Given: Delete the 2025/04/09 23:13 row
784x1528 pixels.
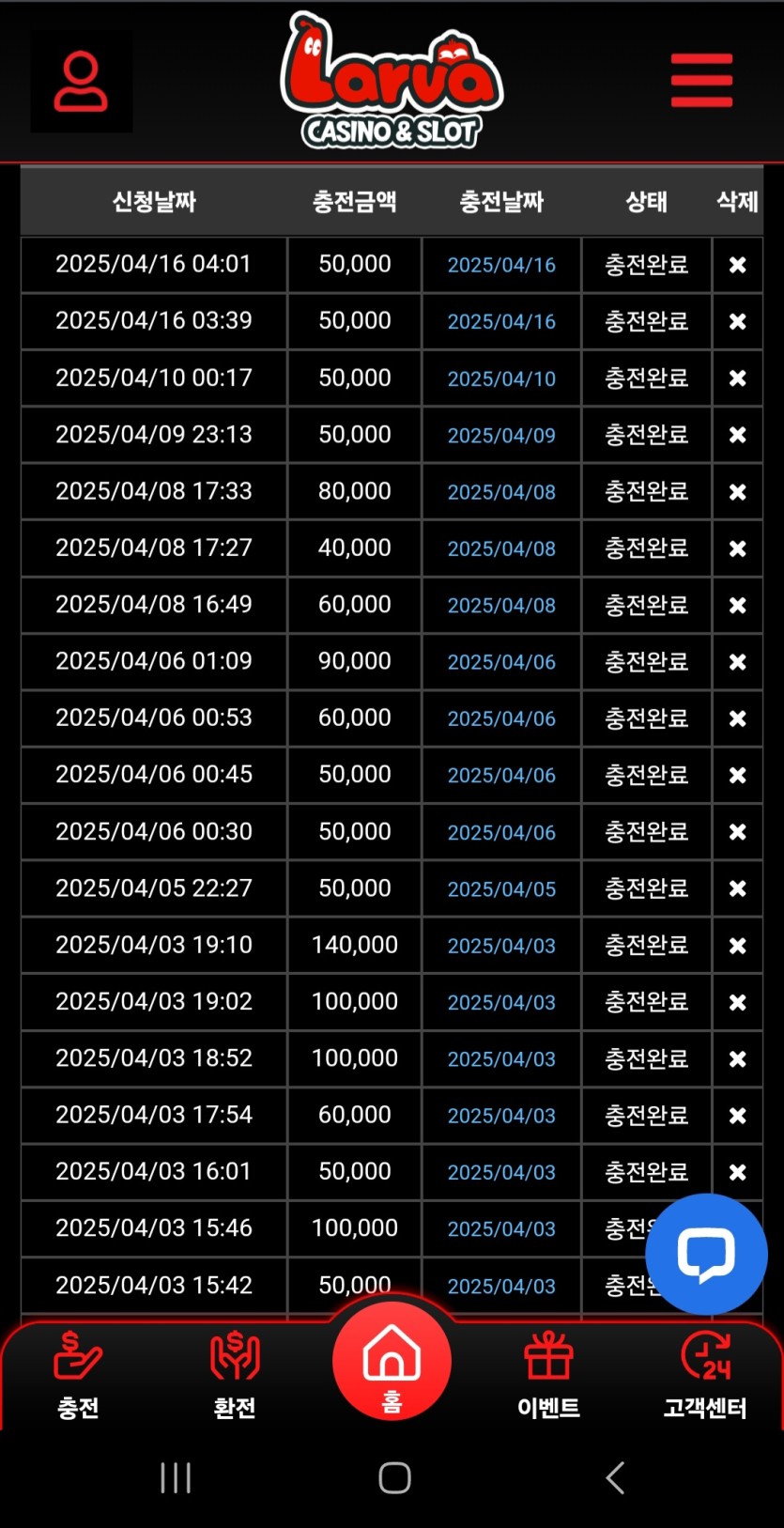Looking at the screenshot, I should [x=738, y=435].
